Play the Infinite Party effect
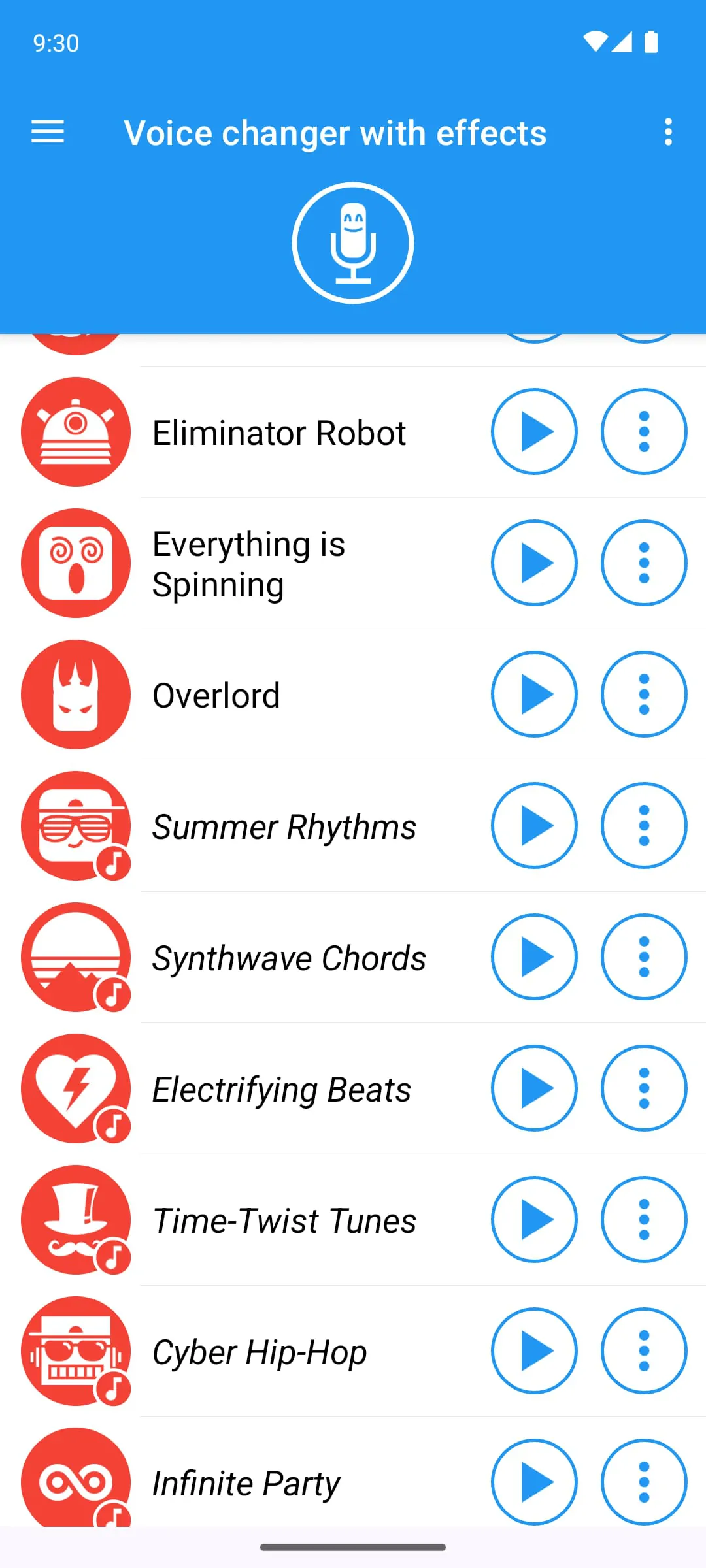The height and width of the screenshot is (1568, 706). [x=534, y=1483]
